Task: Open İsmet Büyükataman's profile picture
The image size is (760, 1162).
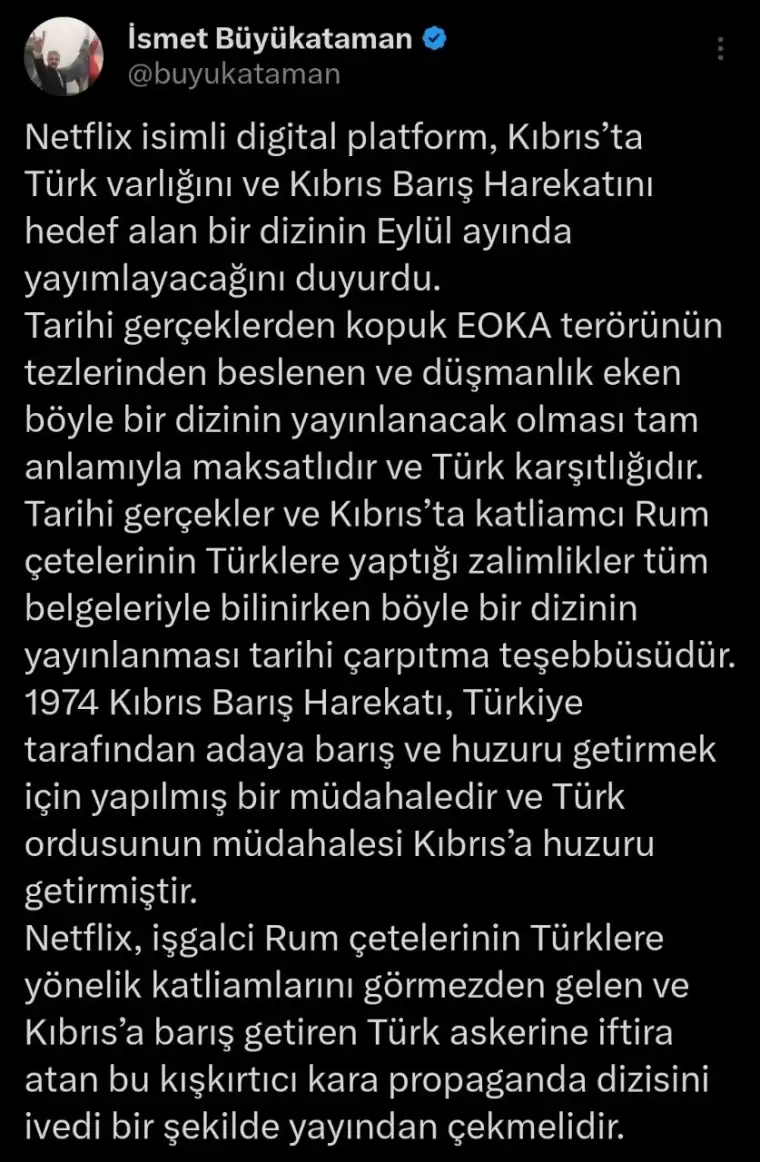Action: (64, 57)
